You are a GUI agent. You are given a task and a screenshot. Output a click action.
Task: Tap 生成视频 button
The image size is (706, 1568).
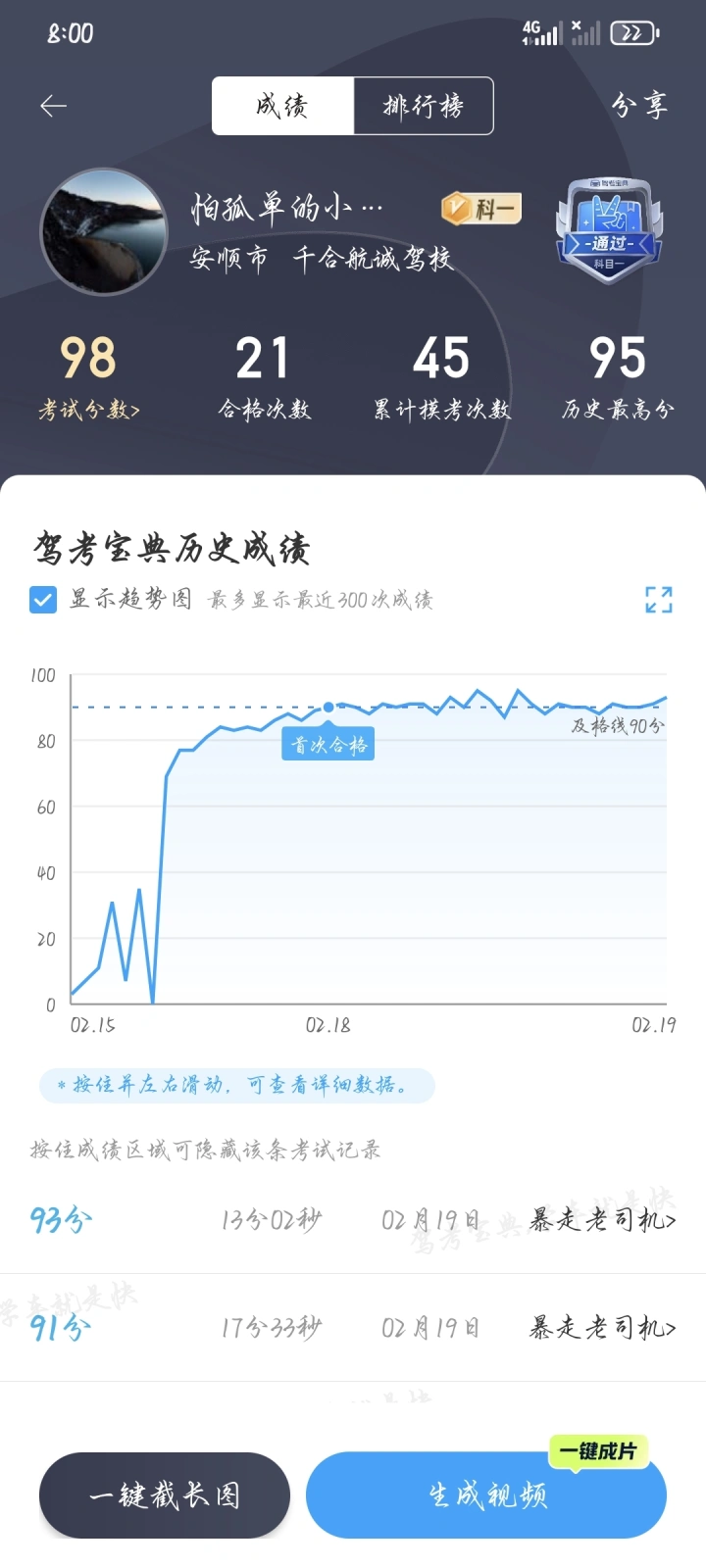point(486,1495)
